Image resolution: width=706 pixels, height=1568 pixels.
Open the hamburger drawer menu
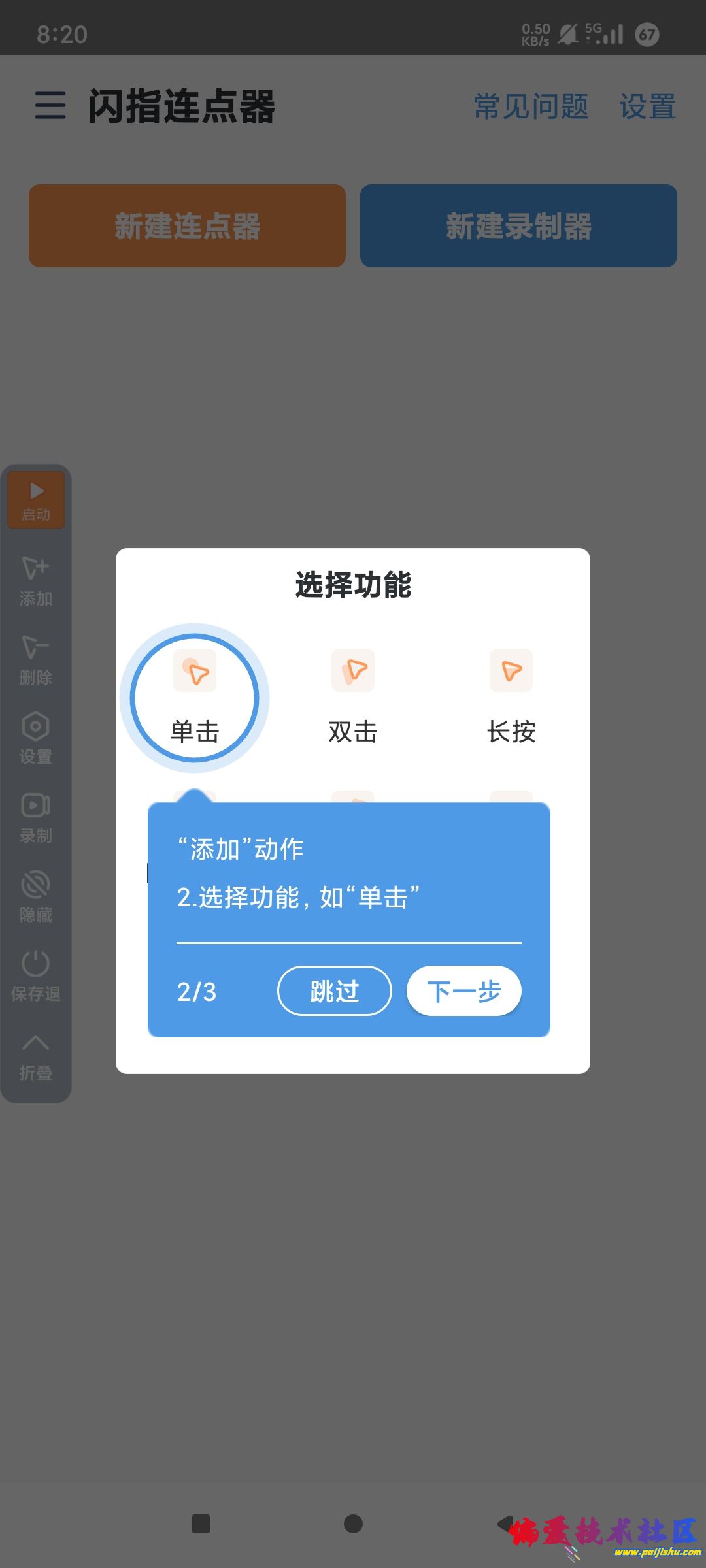pos(50,105)
